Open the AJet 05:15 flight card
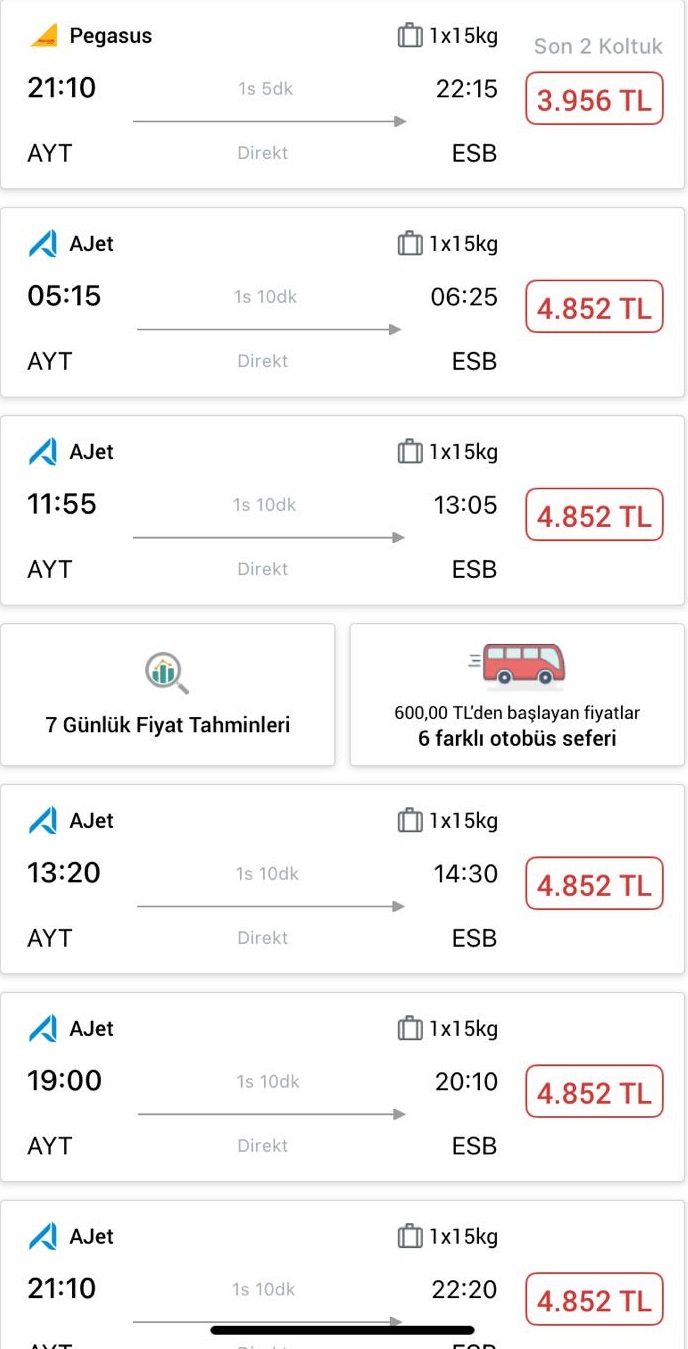Screen dimensions: 688x1349 [x=342, y=303]
